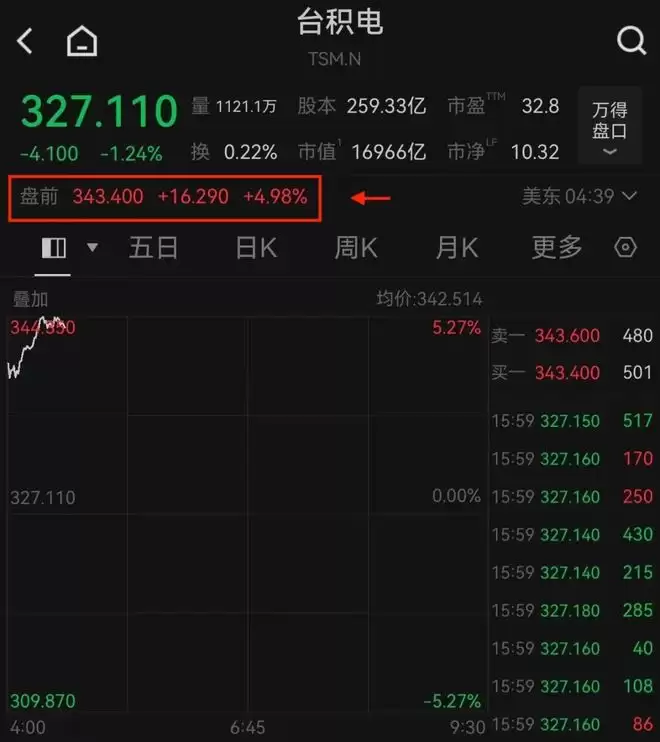This screenshot has width=660, height=742.
Task: Open the 更多 chart options
Action: pos(556,248)
